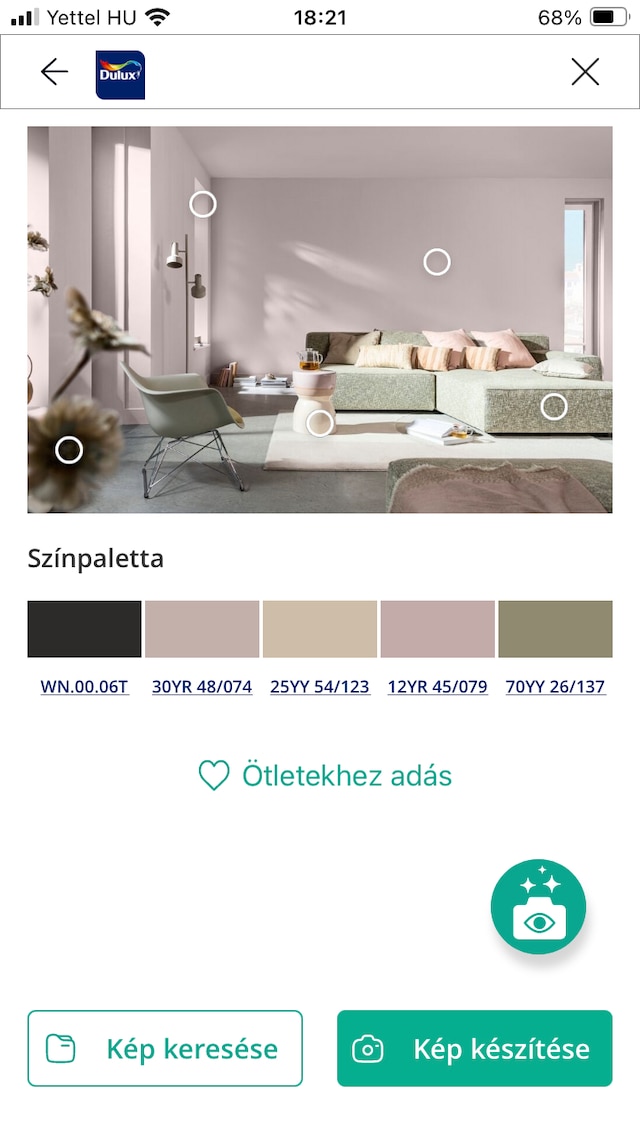Select the 12YR 45/079 color swatch

[438, 629]
